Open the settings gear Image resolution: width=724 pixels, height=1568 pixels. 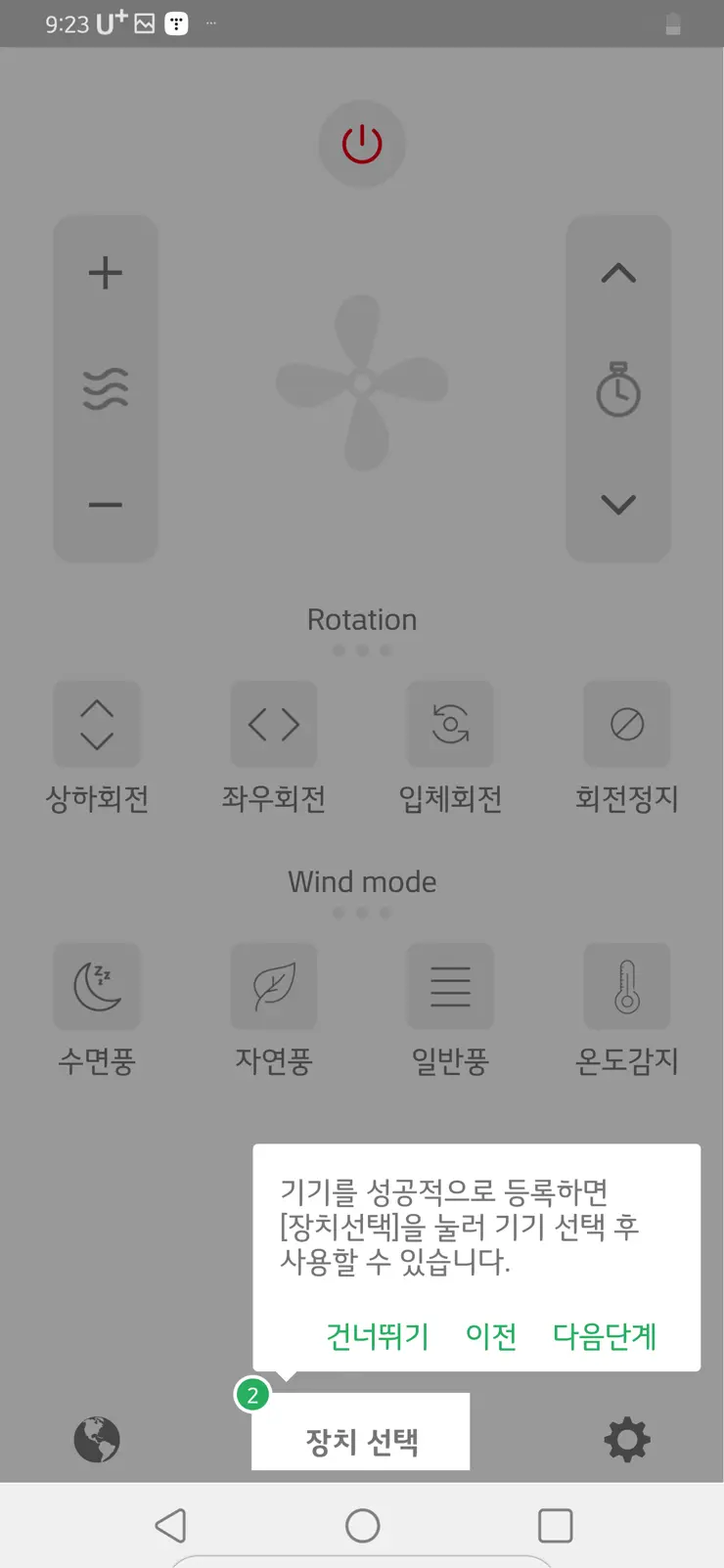[x=626, y=1439]
